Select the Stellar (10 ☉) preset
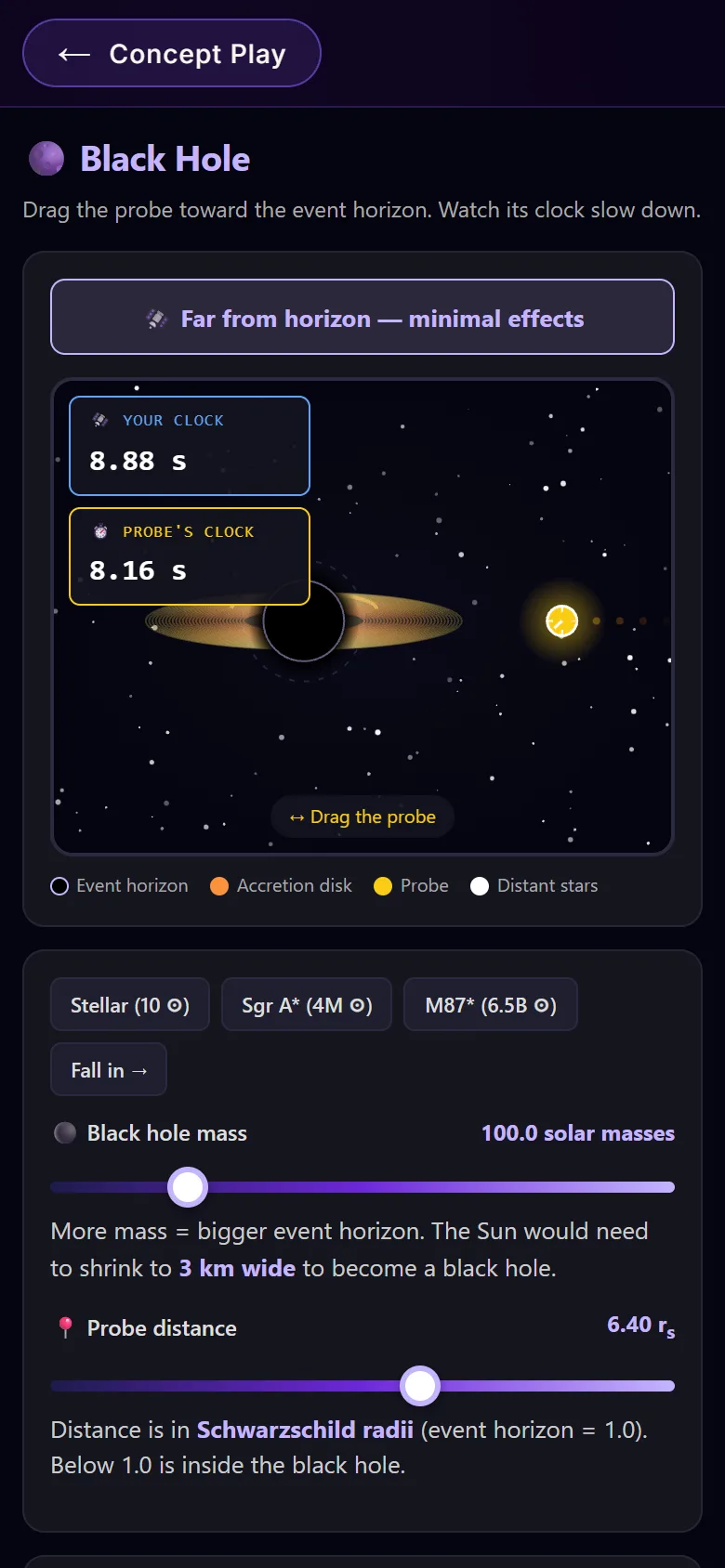 130,1005
